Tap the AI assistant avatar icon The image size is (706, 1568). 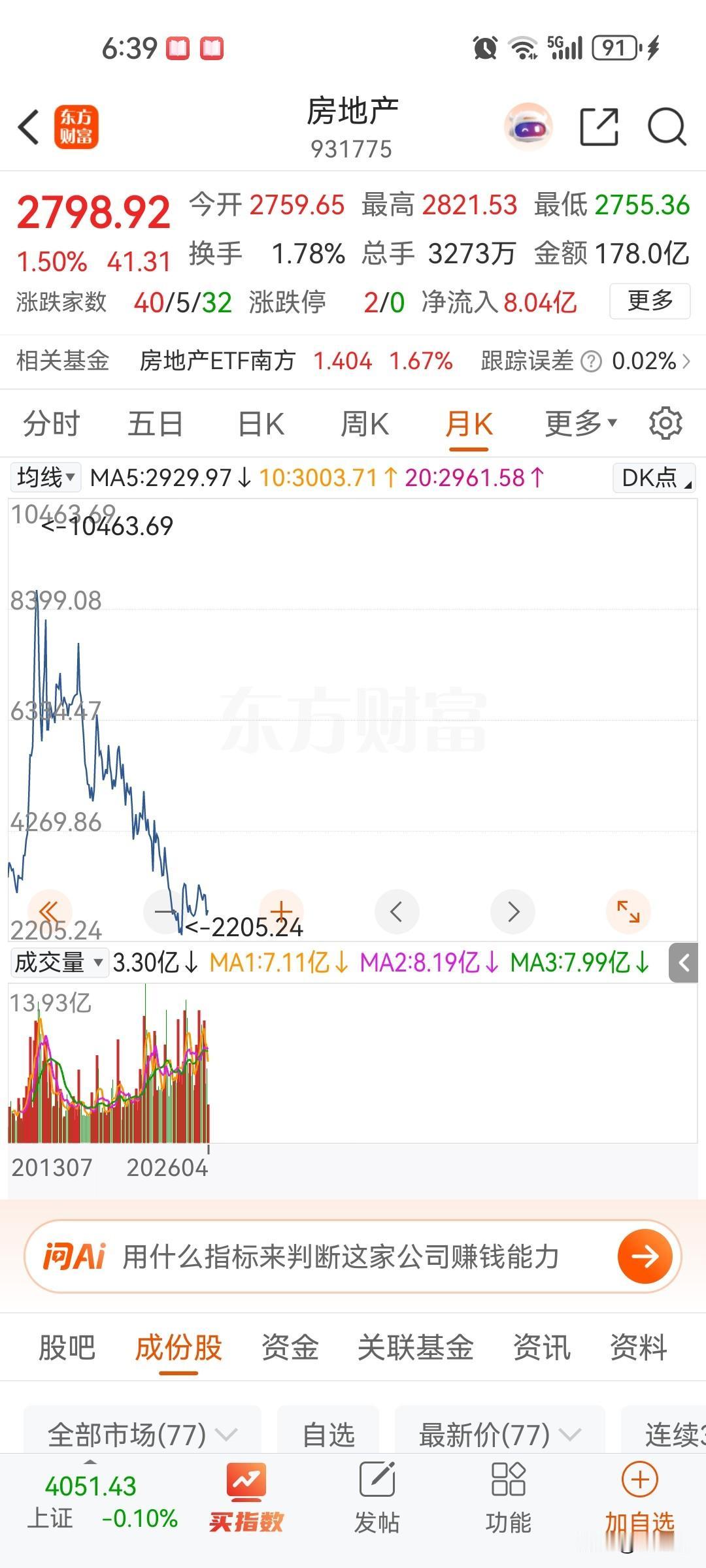tap(528, 126)
